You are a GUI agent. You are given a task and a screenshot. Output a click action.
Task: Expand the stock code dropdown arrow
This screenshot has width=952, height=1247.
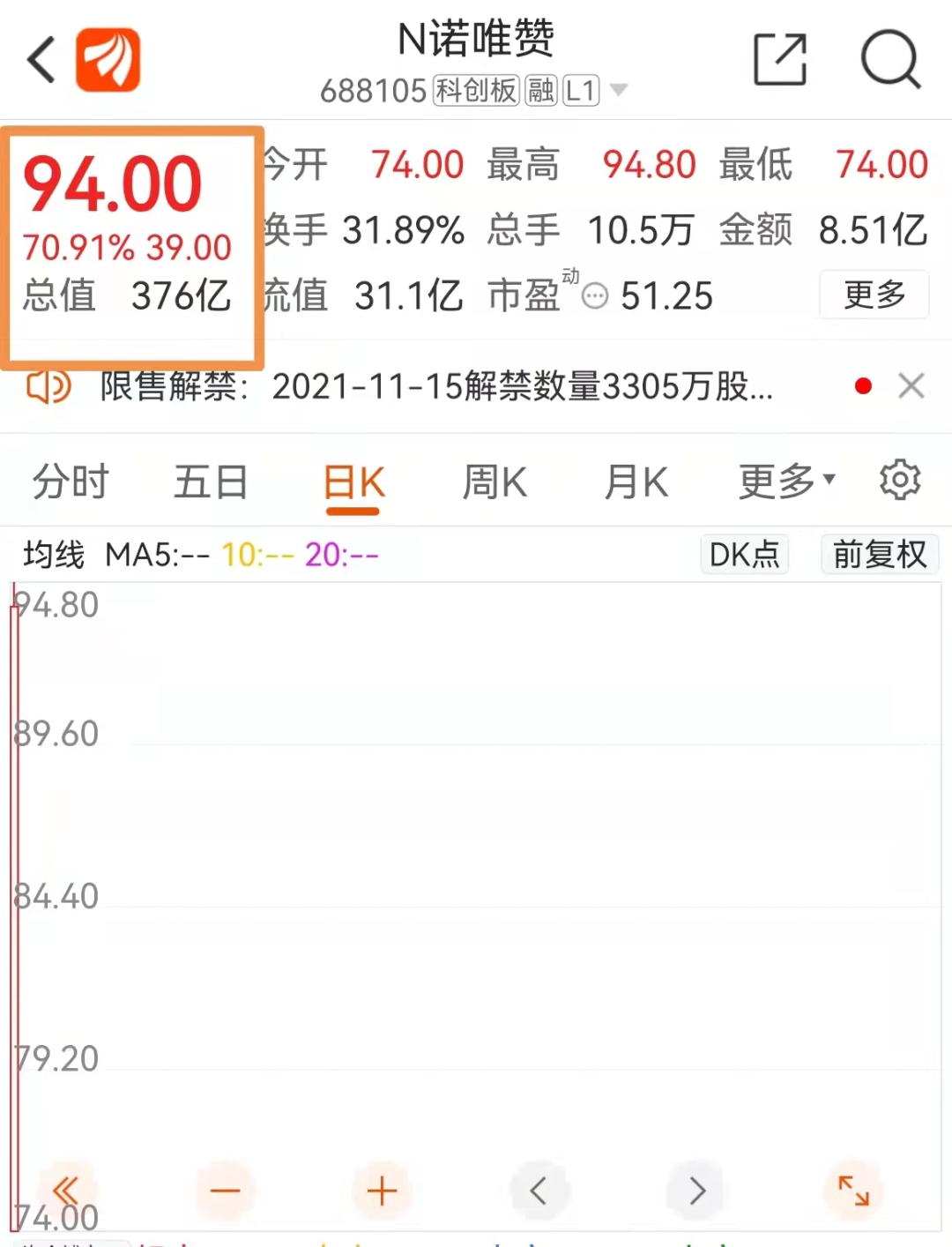[x=619, y=90]
